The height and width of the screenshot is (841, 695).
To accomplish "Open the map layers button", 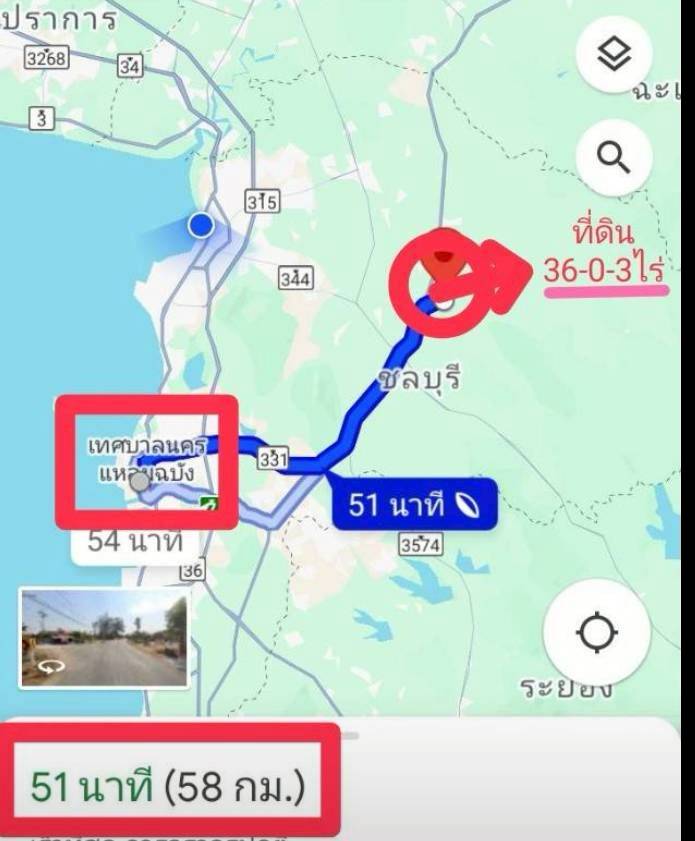I will [x=613, y=56].
